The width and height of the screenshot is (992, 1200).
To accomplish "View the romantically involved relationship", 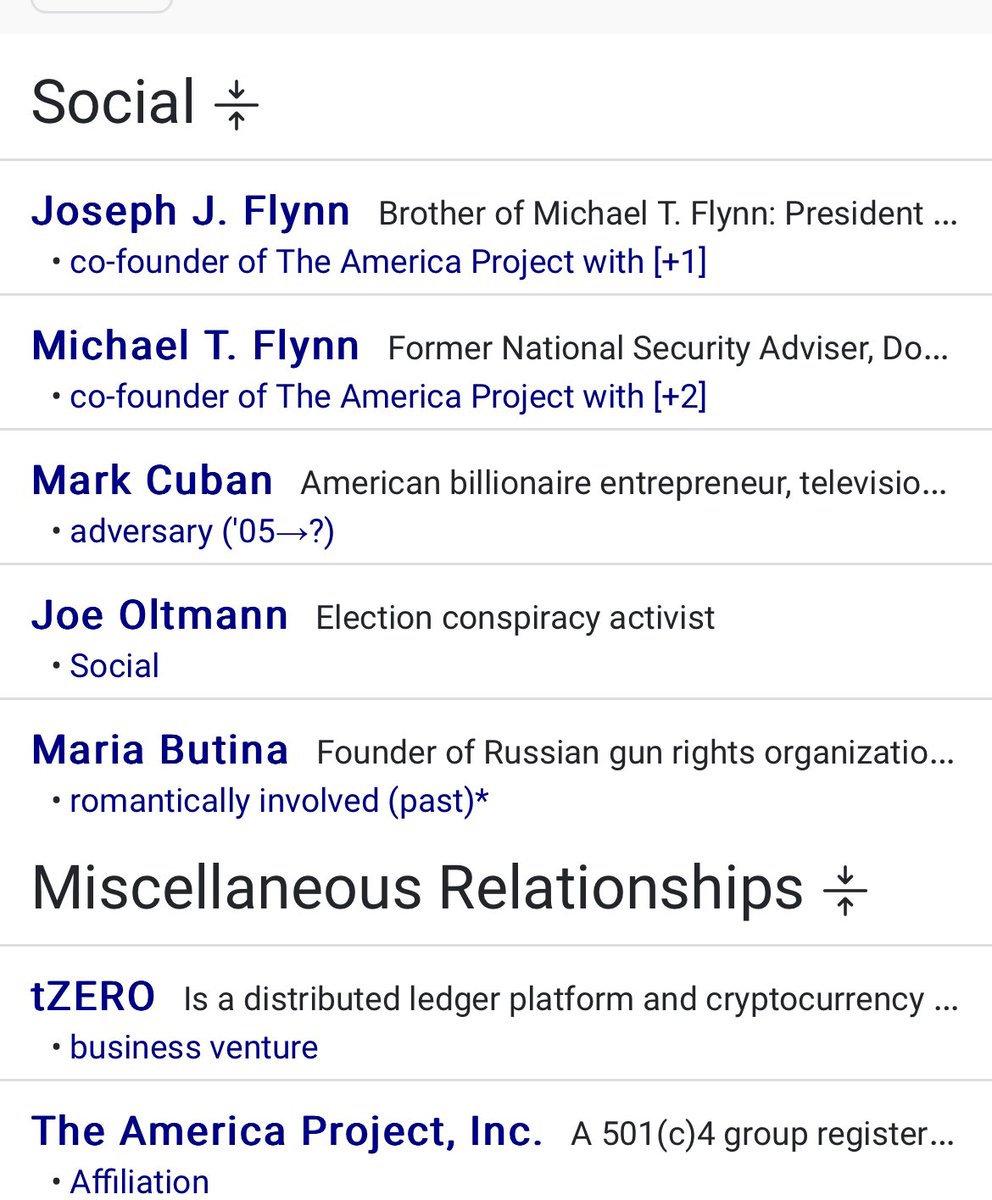I will pos(279,801).
